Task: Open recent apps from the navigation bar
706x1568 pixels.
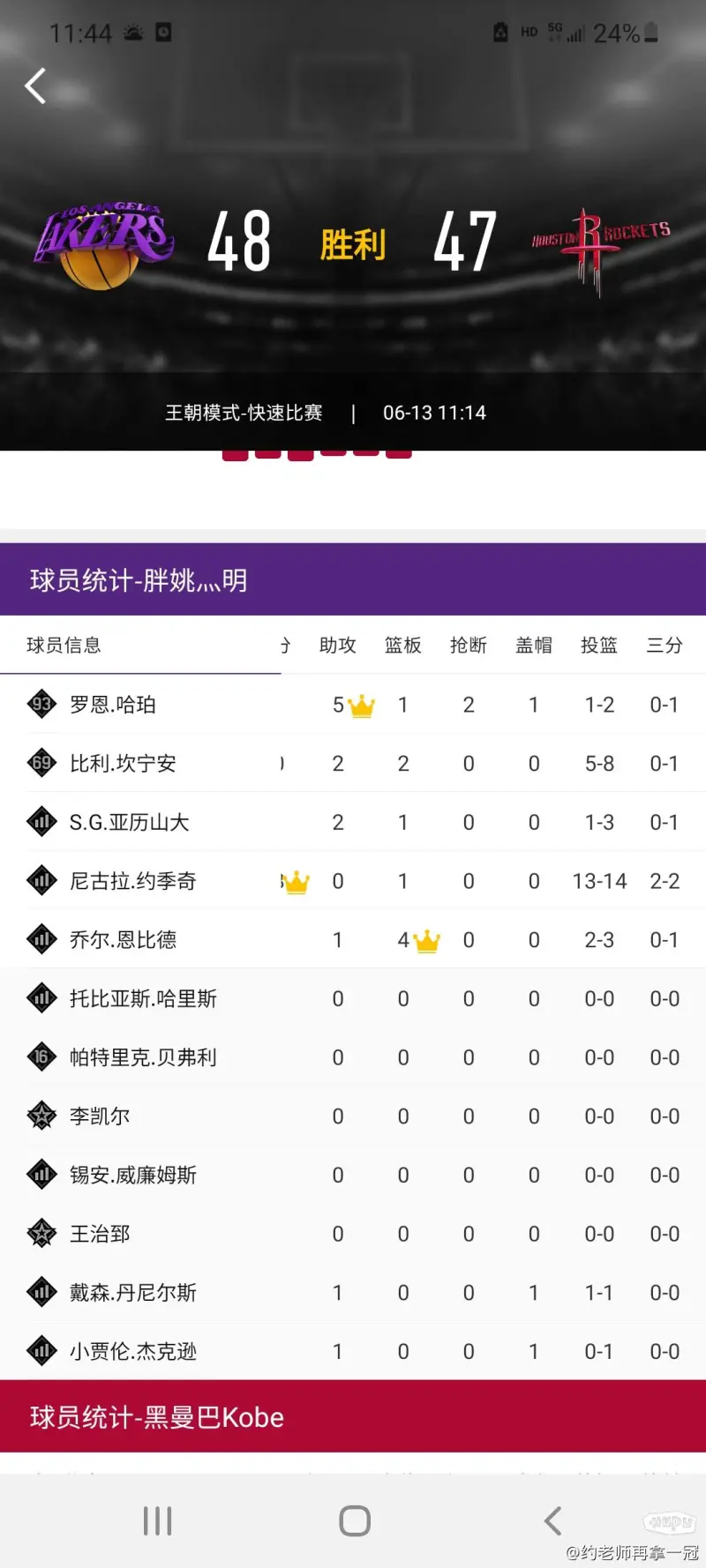Action: (158, 1520)
